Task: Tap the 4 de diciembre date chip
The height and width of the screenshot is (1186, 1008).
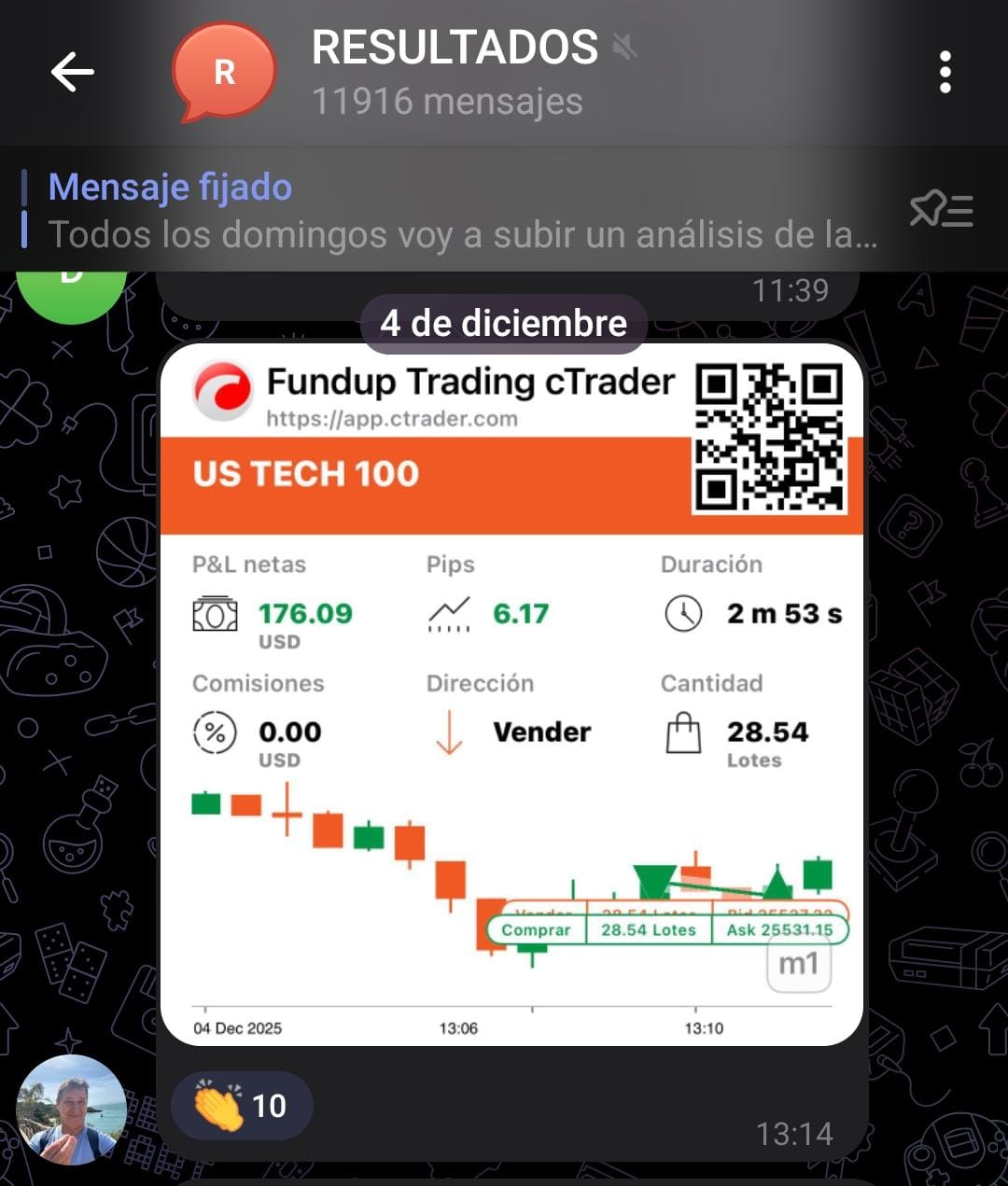Action: point(503,324)
